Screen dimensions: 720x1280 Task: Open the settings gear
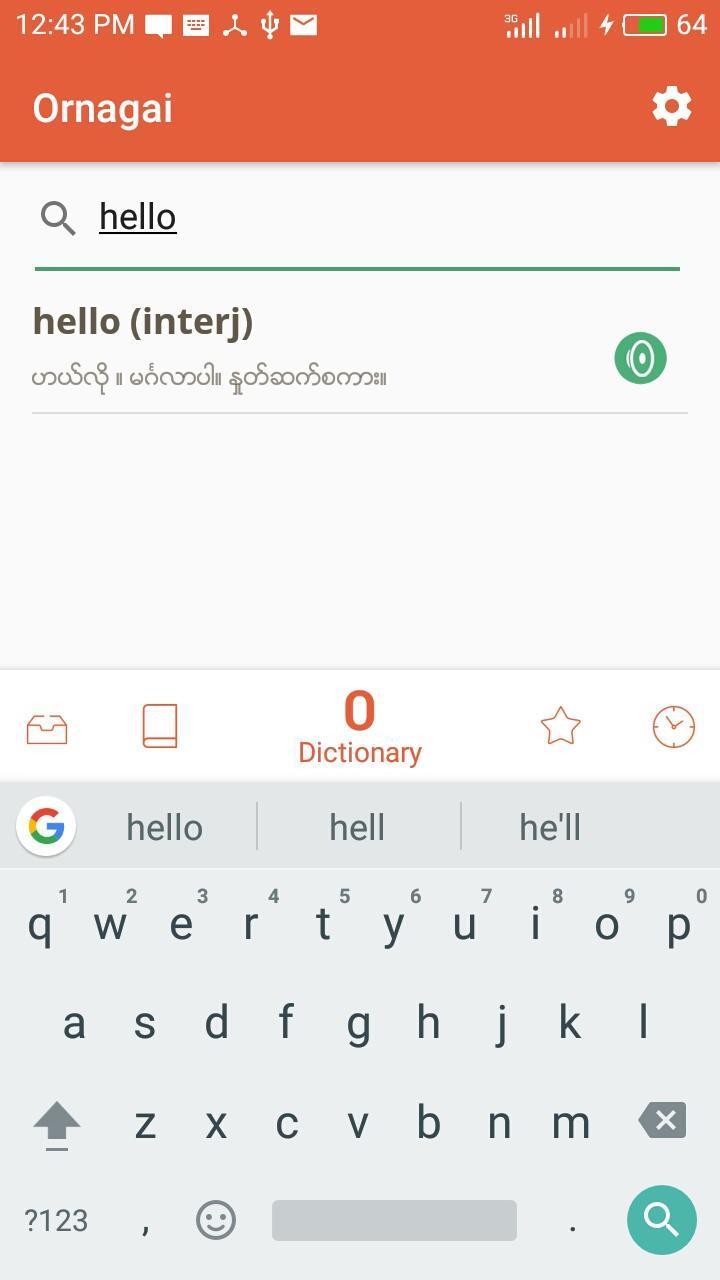click(x=672, y=106)
